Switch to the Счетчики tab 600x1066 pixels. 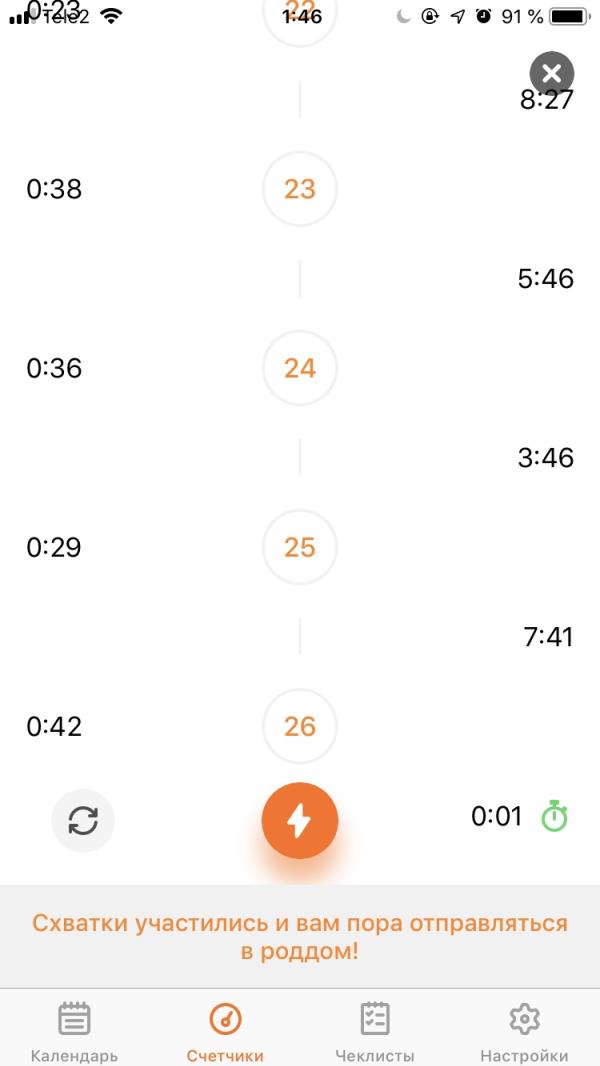point(225,1030)
